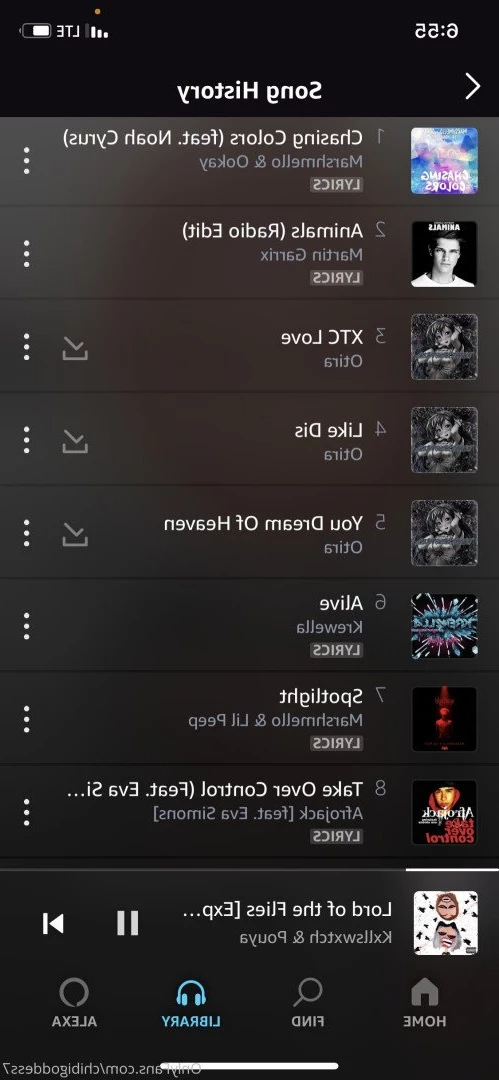Open more options for XTC Love

point(27,346)
